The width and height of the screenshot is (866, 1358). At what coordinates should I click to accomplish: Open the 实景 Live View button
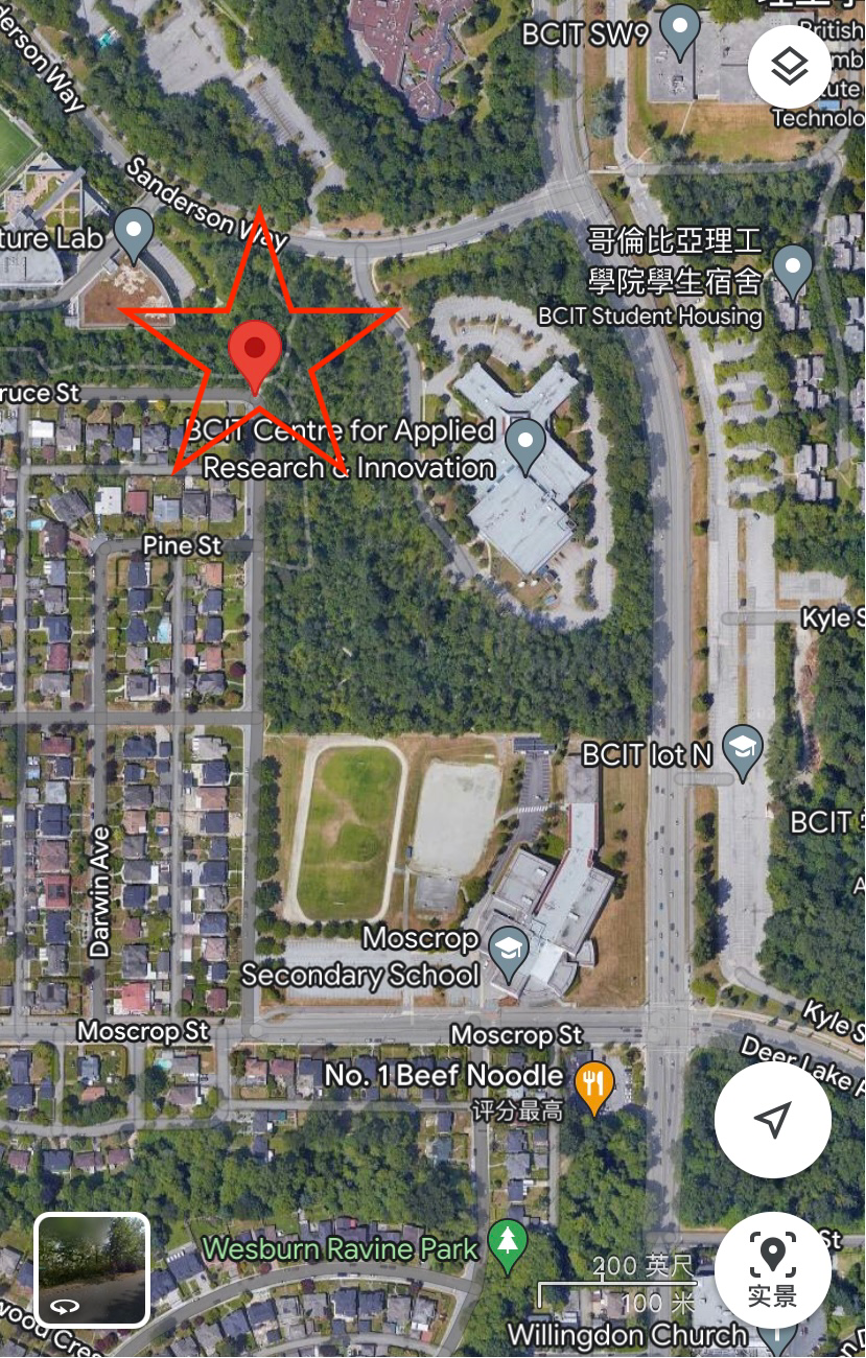tap(772, 1270)
